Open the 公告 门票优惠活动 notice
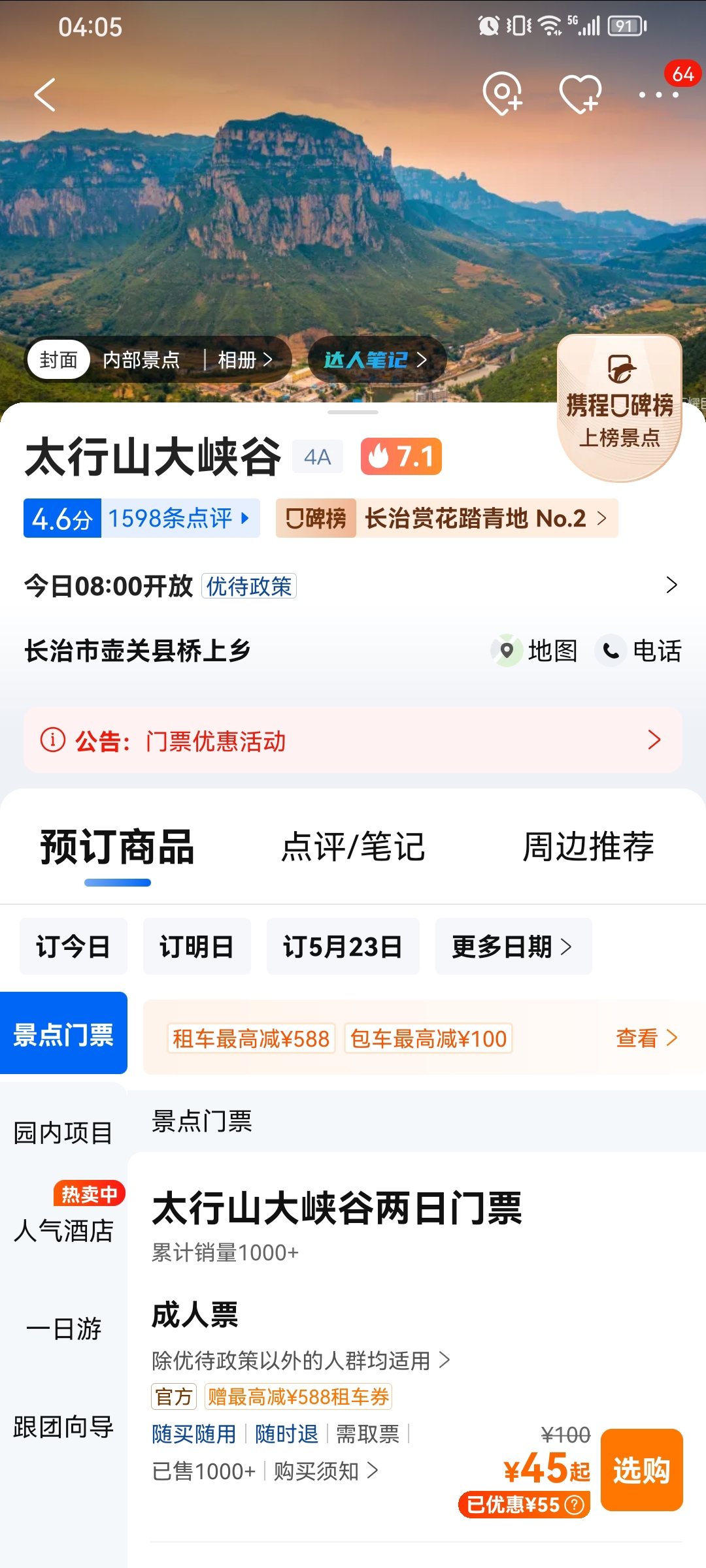 (x=353, y=740)
